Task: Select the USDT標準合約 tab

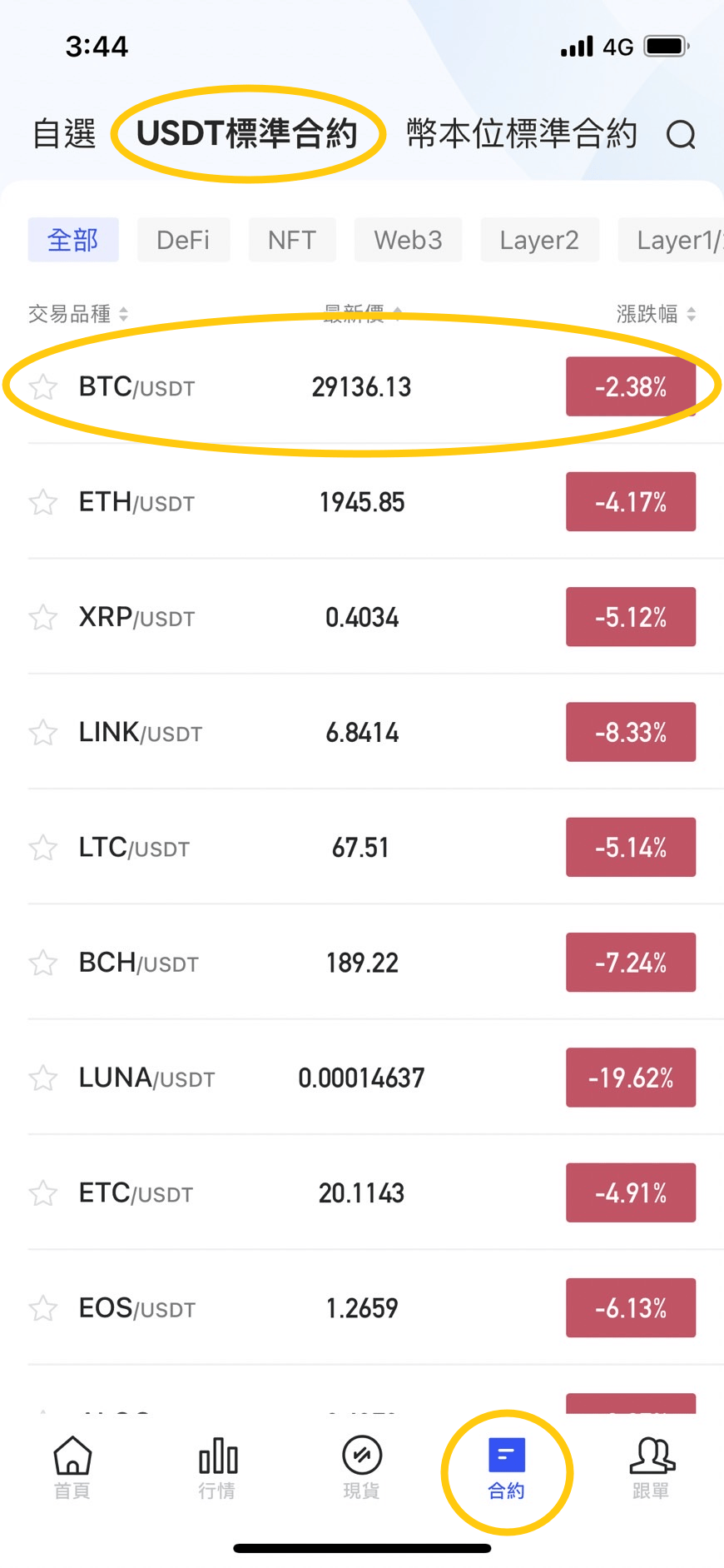Action: (247, 133)
